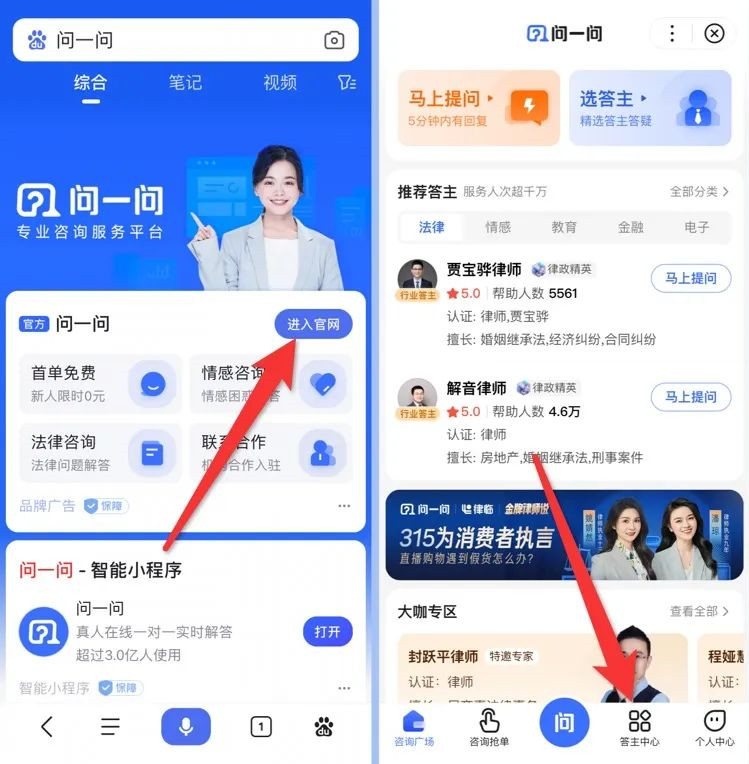Open the 315为消费者执言 banner
This screenshot has width=749, height=764.
point(564,535)
